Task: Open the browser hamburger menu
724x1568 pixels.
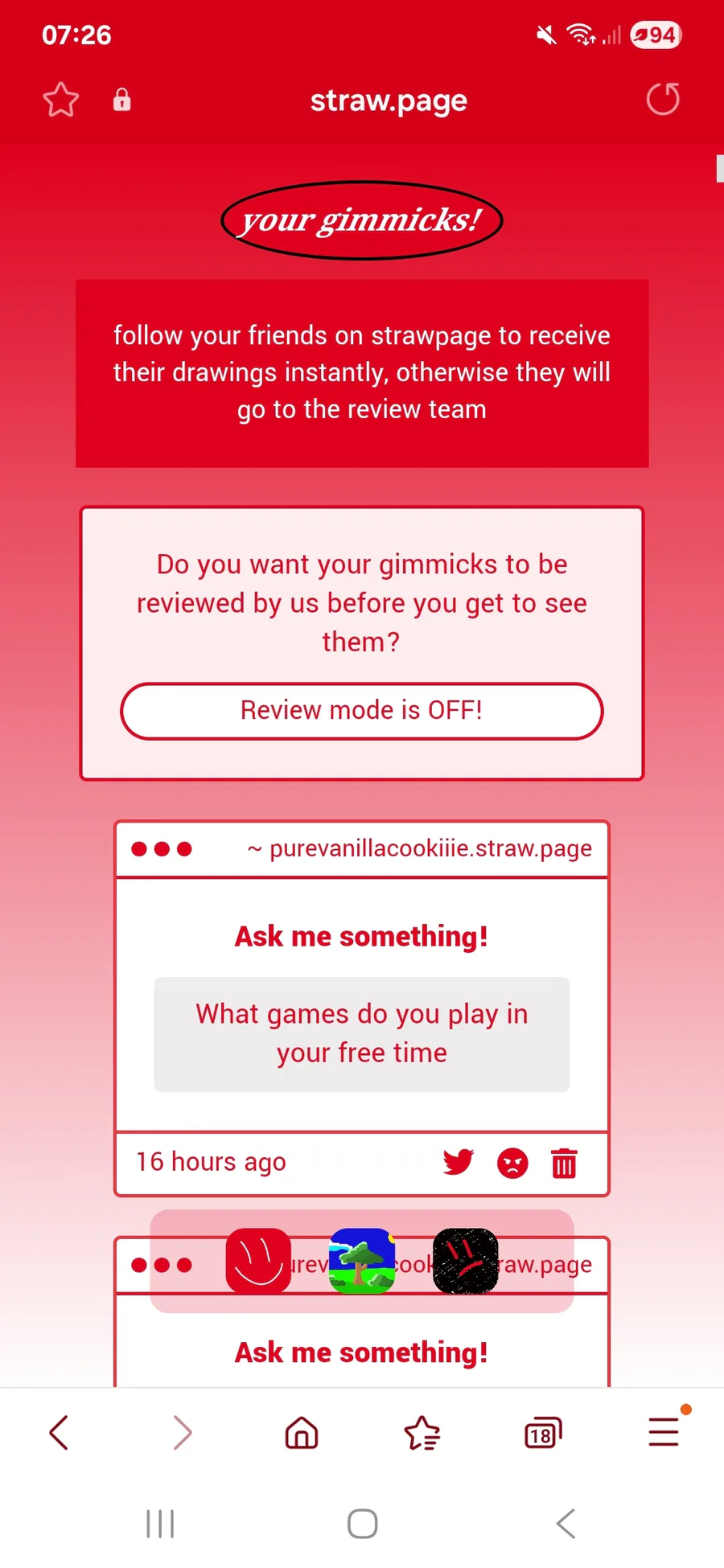Action: point(664,1432)
